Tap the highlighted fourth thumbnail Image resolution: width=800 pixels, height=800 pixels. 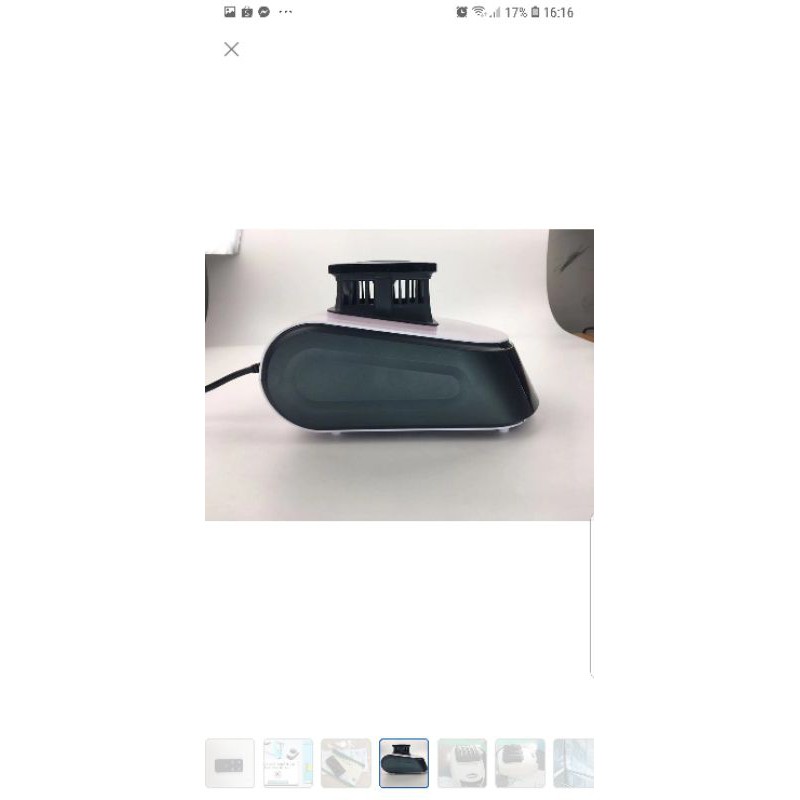pyautogui.click(x=404, y=763)
